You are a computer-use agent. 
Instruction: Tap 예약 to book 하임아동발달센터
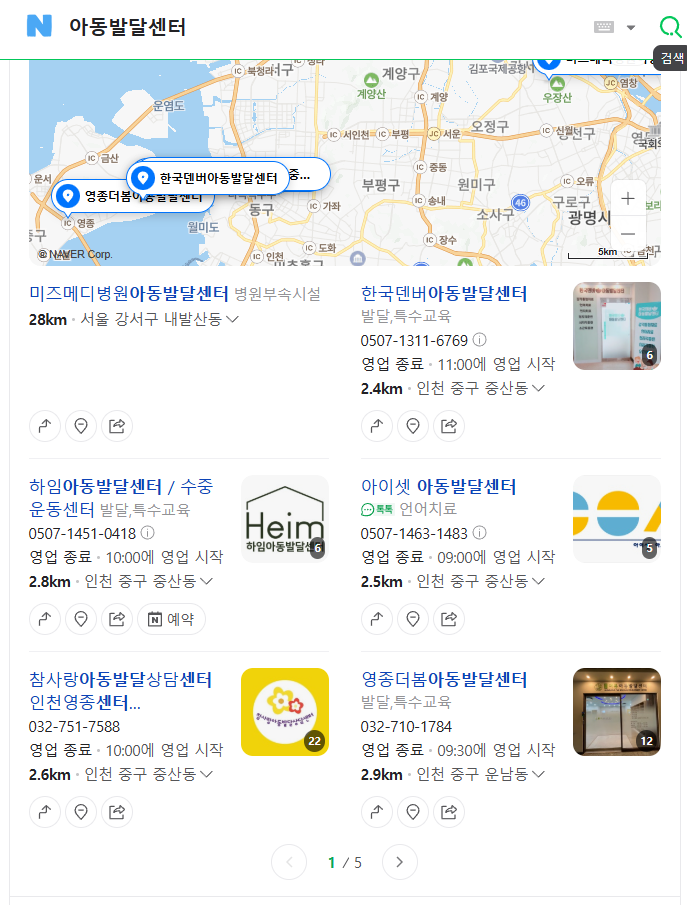[170, 620]
